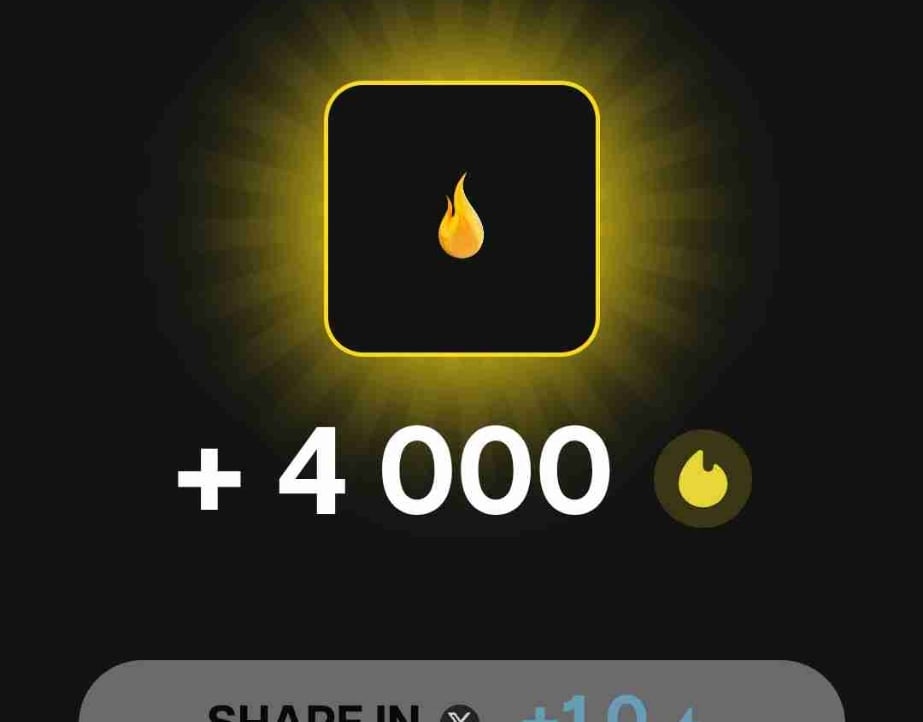Tap the Share in X bonus button
The height and width of the screenshot is (722, 923).
[x=462, y=692]
